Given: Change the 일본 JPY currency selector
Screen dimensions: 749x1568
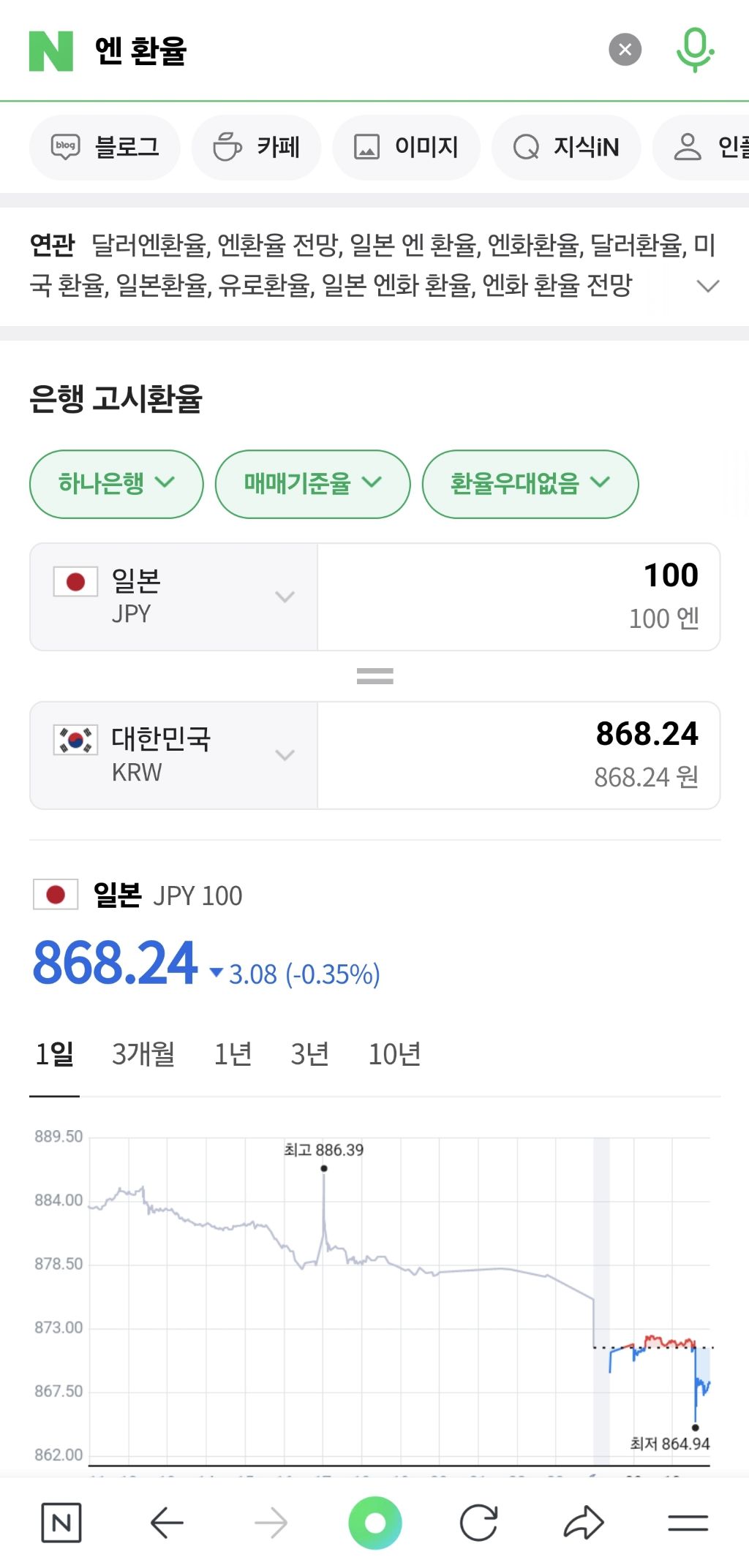Looking at the screenshot, I should coord(174,596).
